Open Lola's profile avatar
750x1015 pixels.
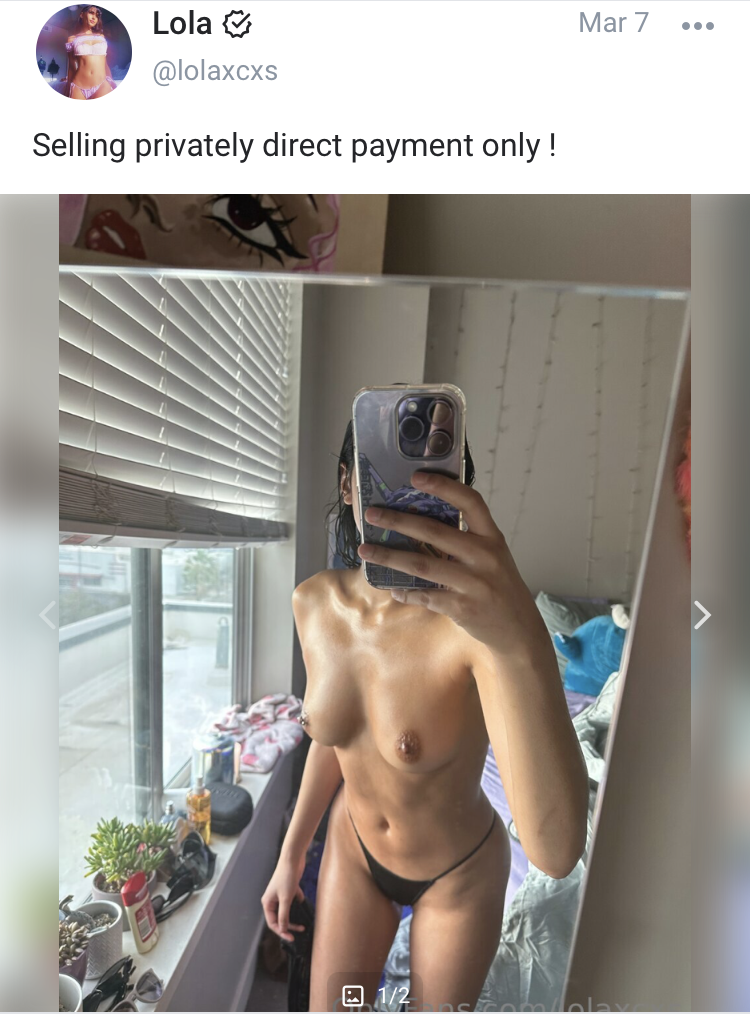(84, 52)
